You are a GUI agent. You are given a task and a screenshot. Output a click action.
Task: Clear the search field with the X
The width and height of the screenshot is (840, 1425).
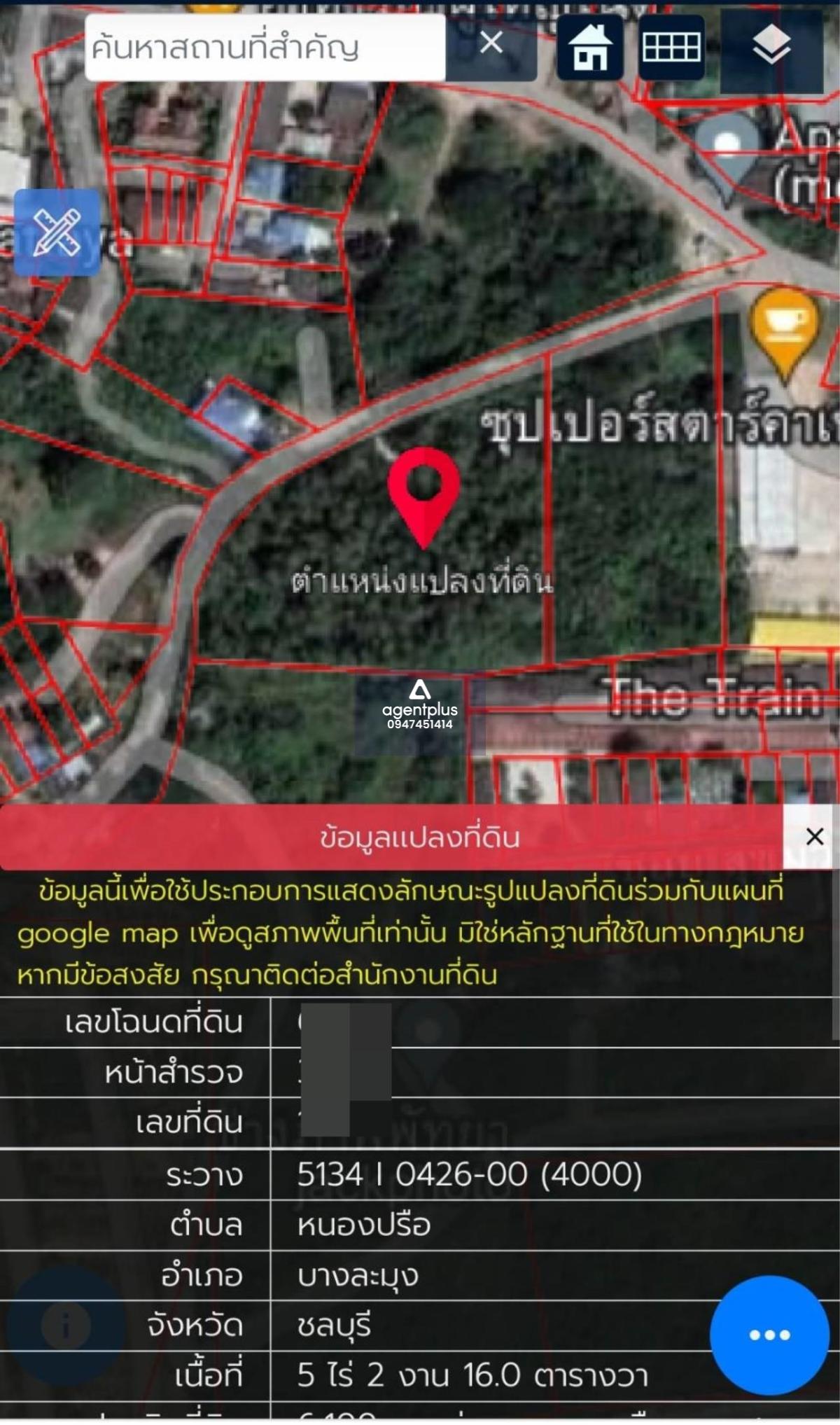(491, 43)
